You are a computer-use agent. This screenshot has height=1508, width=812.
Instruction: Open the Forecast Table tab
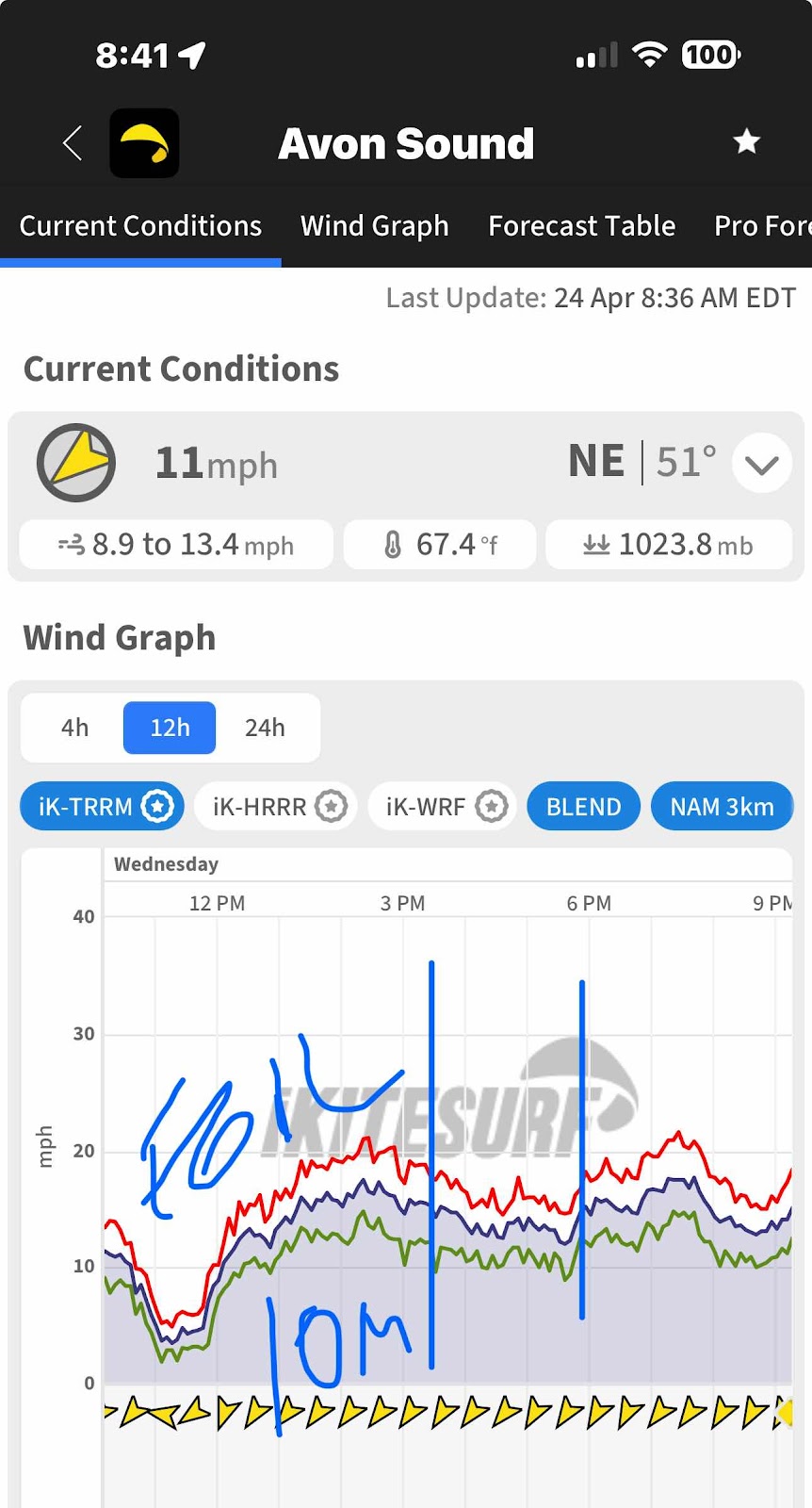point(581,226)
